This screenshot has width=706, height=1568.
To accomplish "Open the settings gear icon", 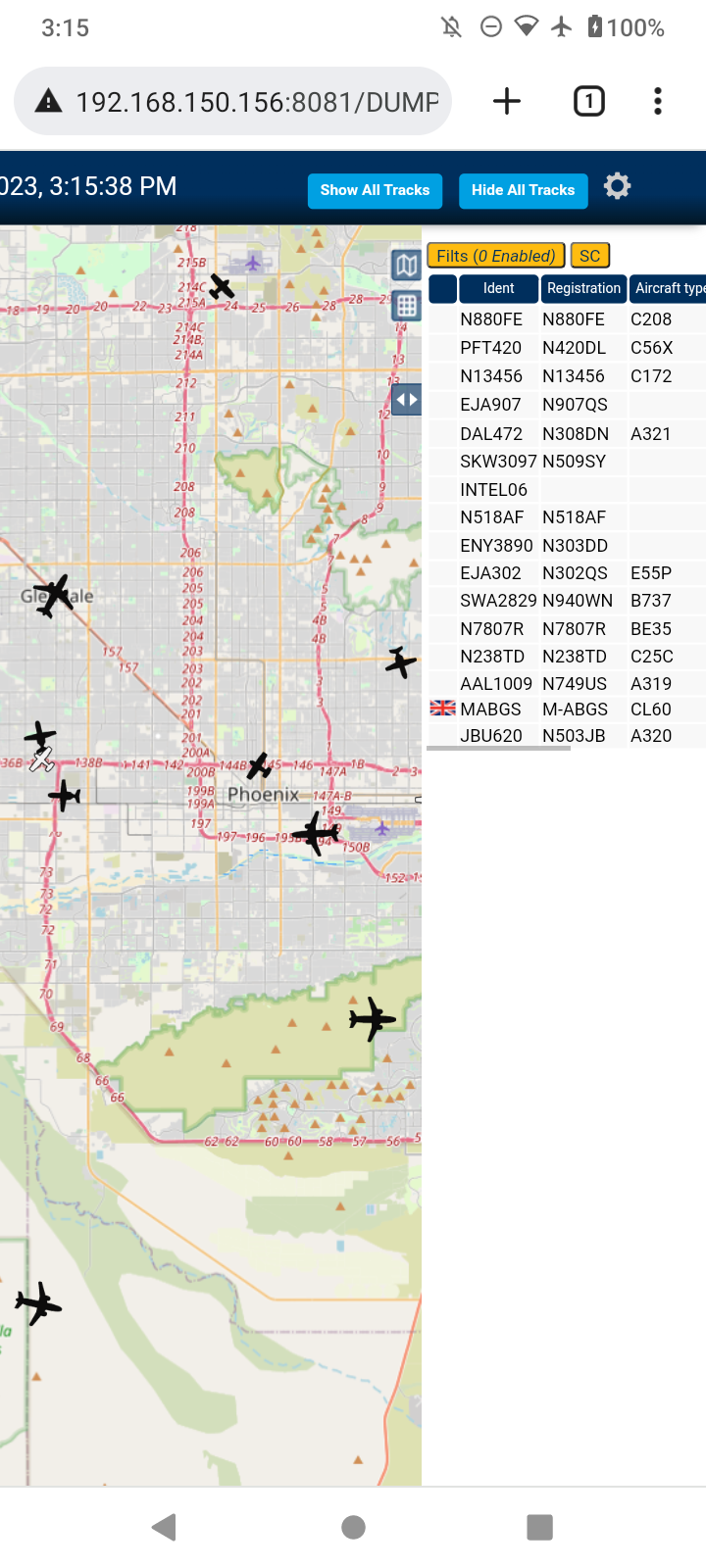I will coord(617,186).
